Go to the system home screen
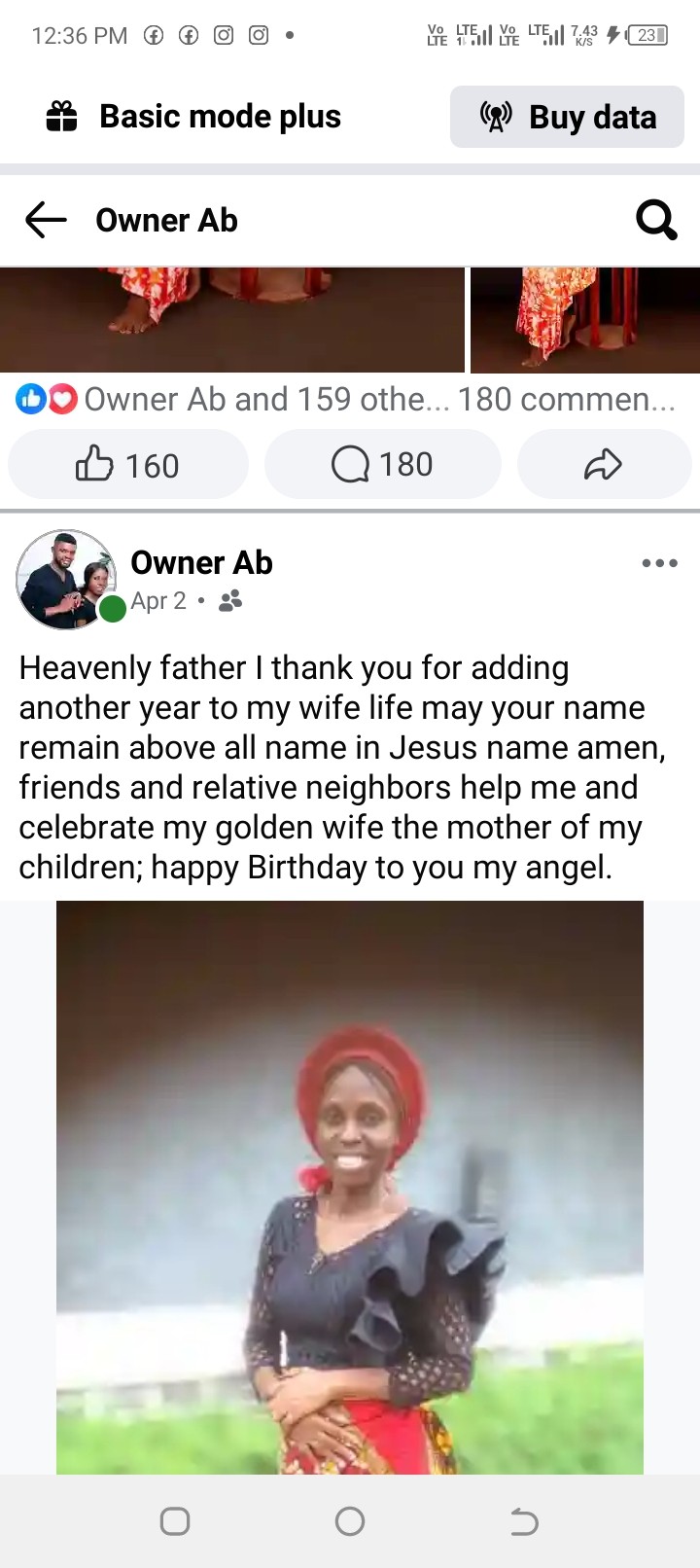Screen dimensions: 700x1568 [350, 1521]
